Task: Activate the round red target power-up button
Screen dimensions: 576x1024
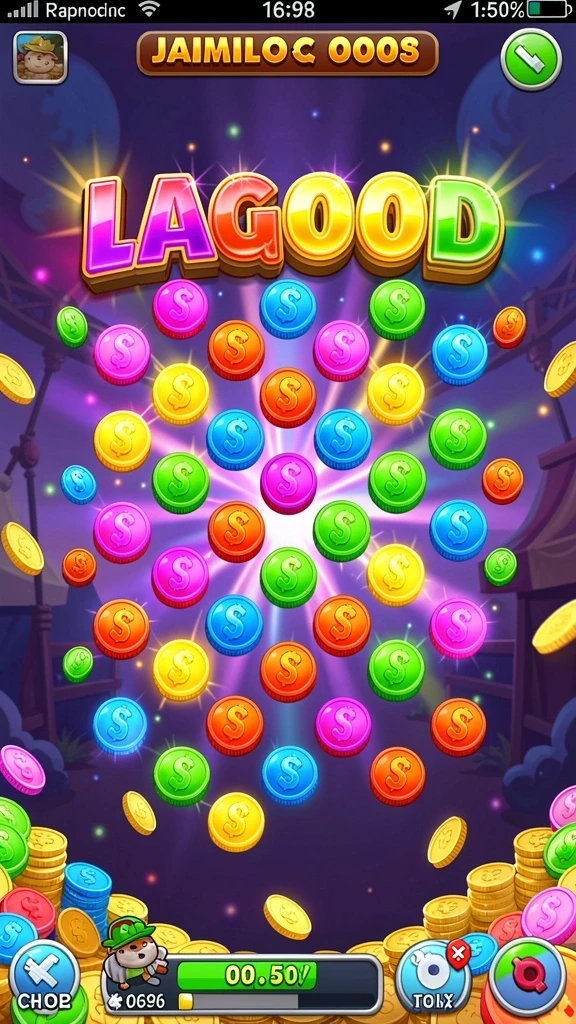Action: click(527, 974)
